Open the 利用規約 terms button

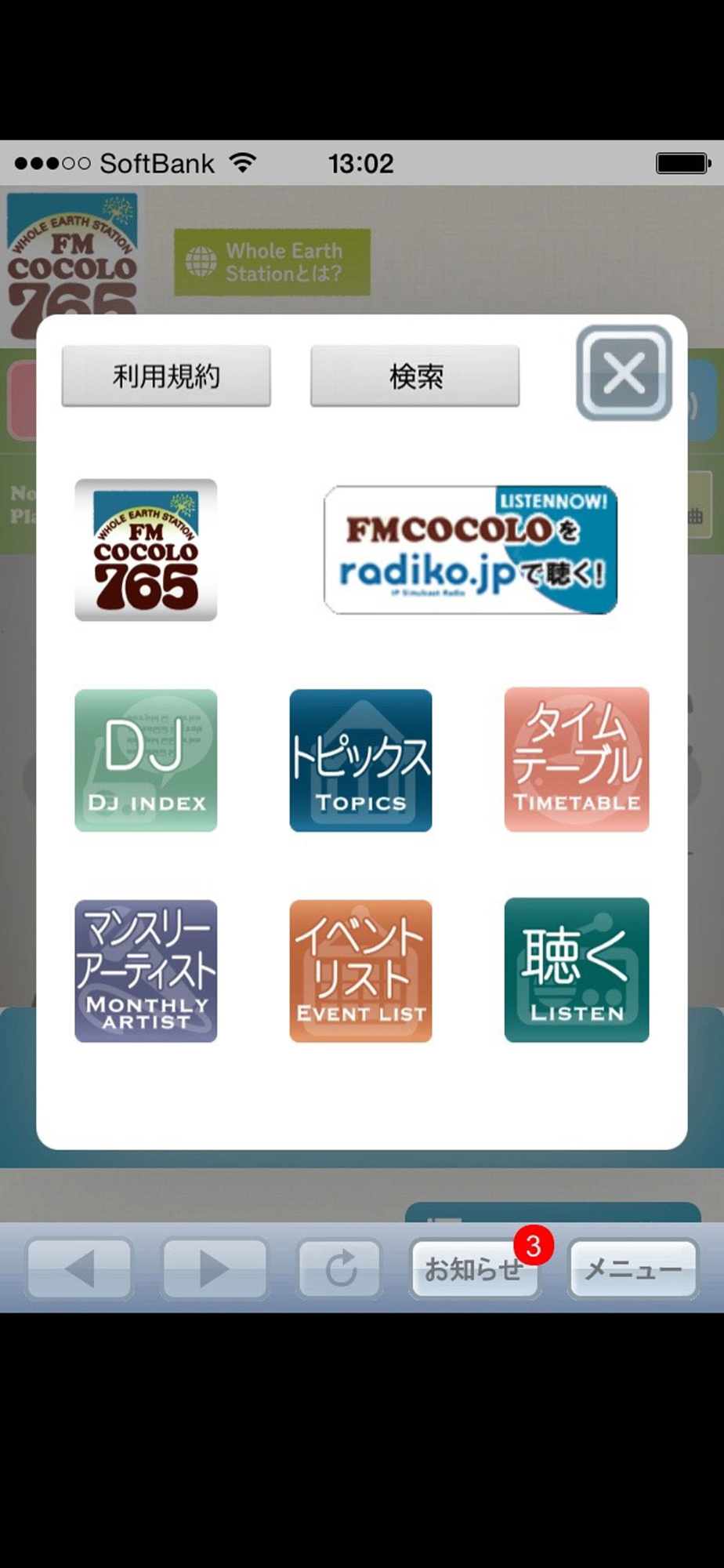click(x=166, y=376)
